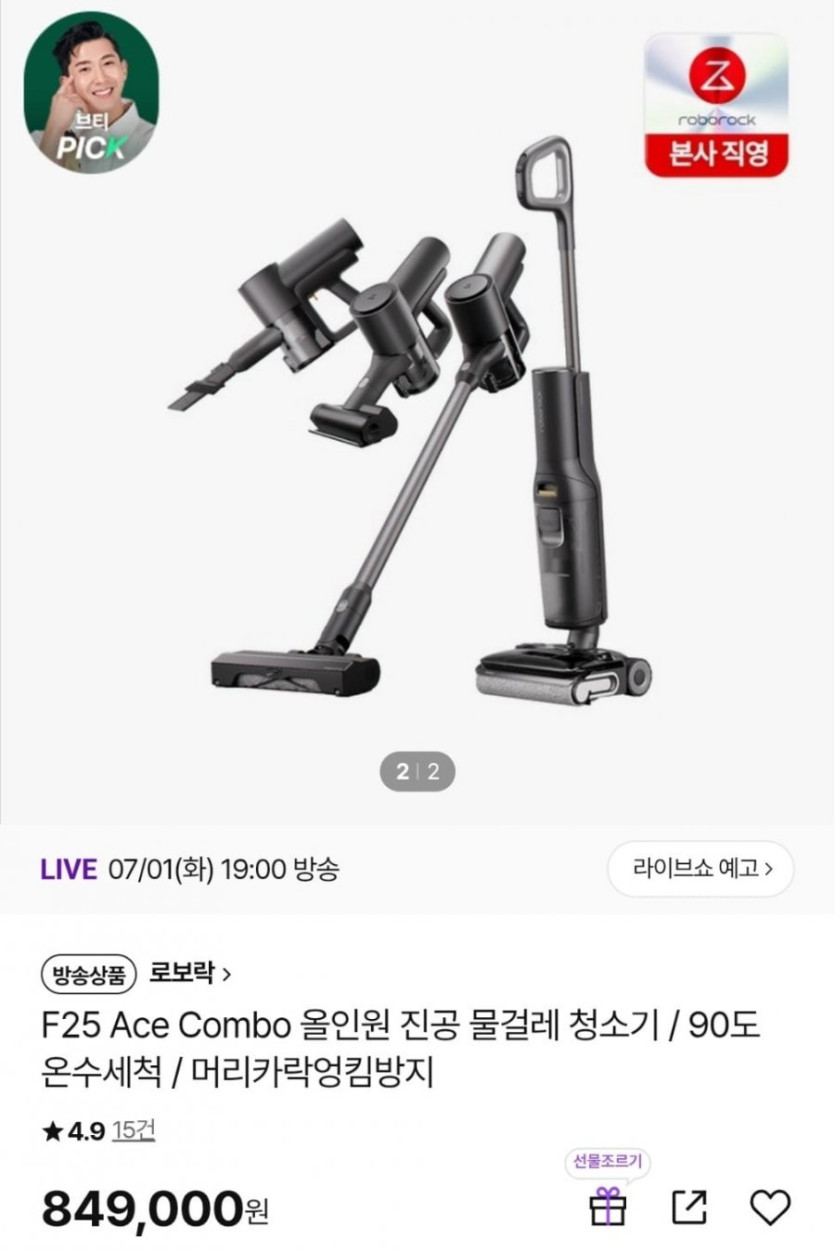View the 15건 reviews
835x1251 pixels.
point(134,1131)
